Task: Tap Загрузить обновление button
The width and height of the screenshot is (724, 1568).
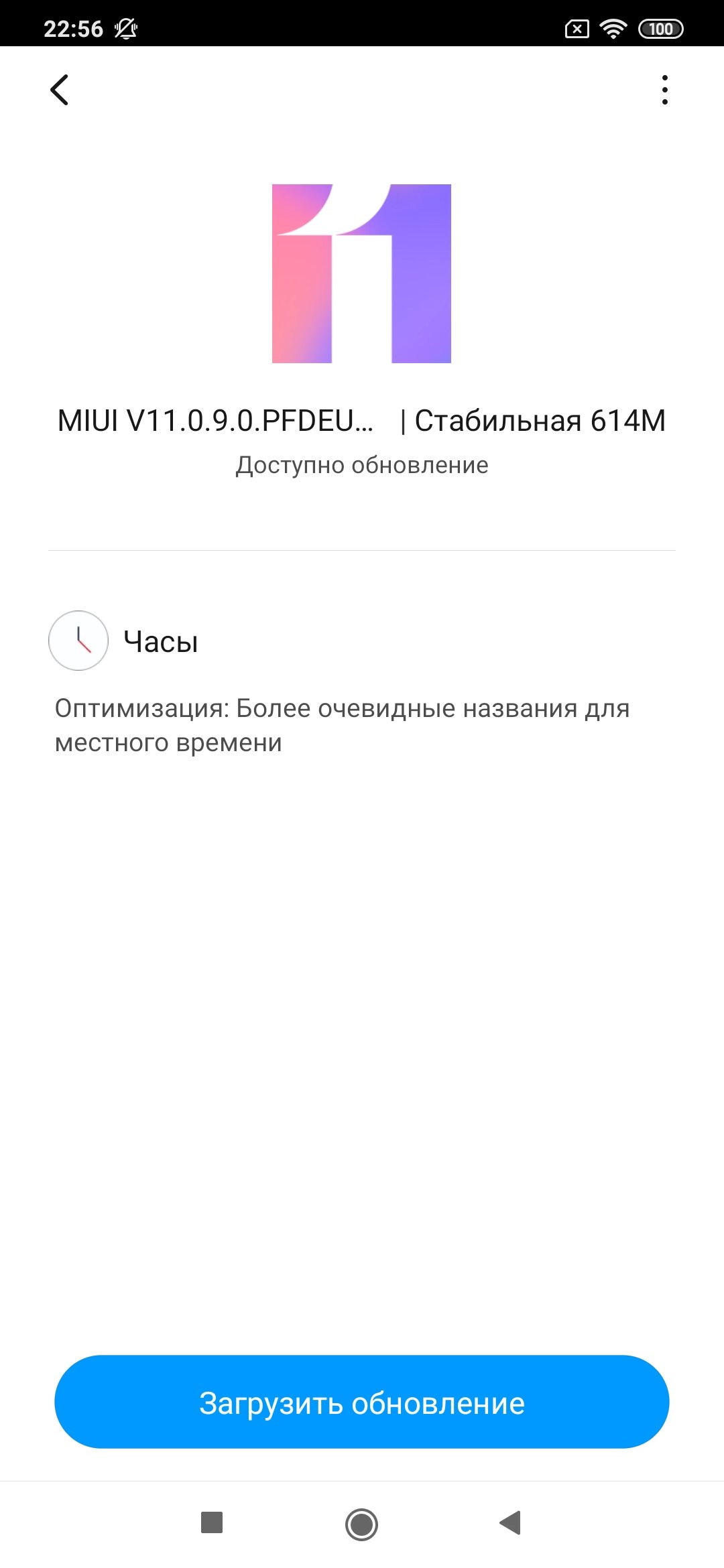Action: [362, 1402]
